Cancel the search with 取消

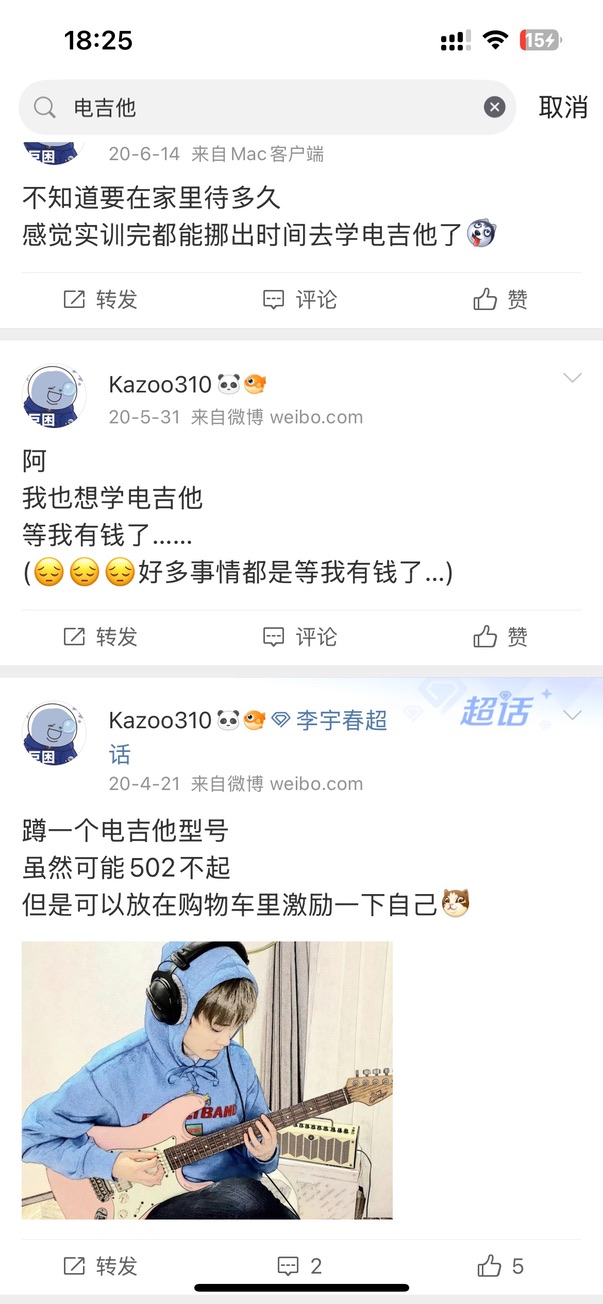(563, 108)
